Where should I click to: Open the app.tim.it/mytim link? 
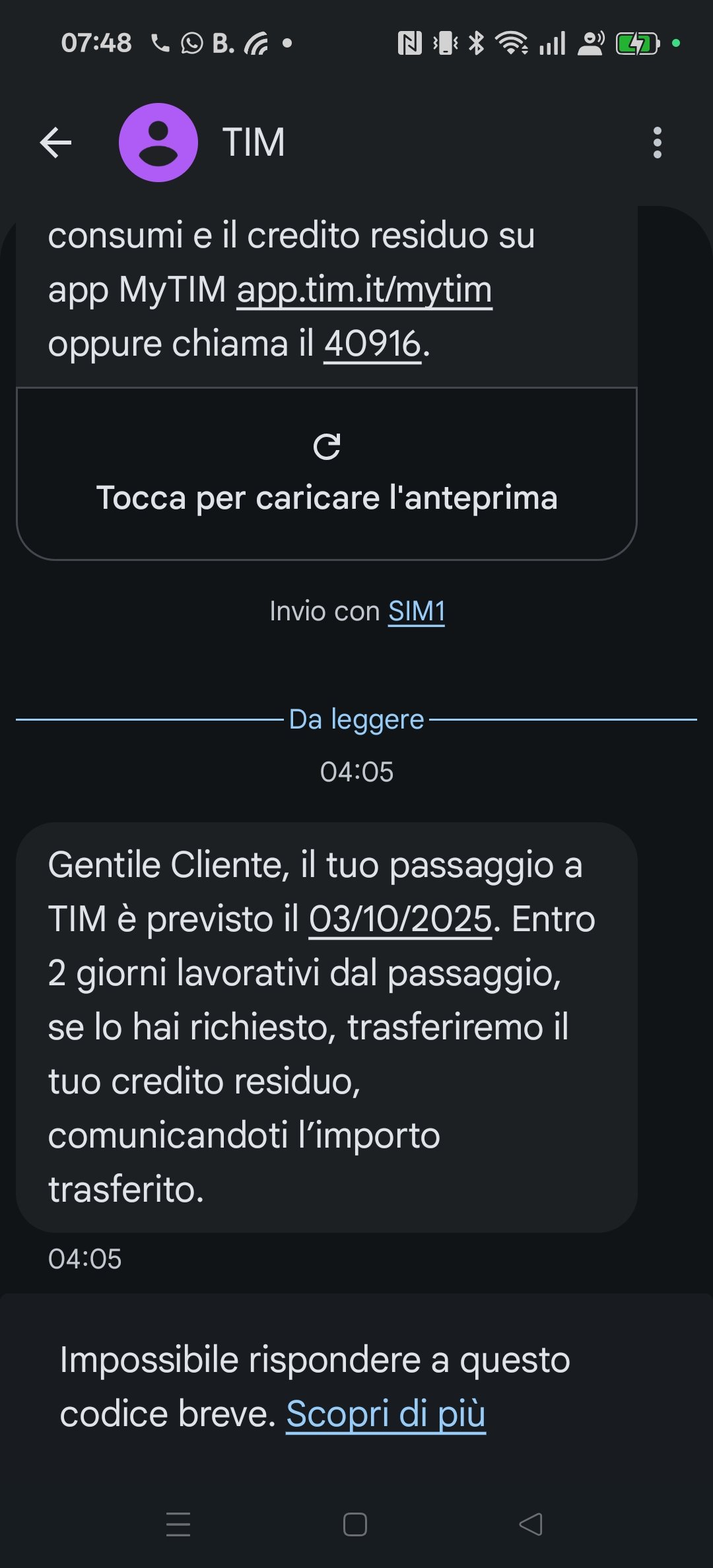point(364,290)
